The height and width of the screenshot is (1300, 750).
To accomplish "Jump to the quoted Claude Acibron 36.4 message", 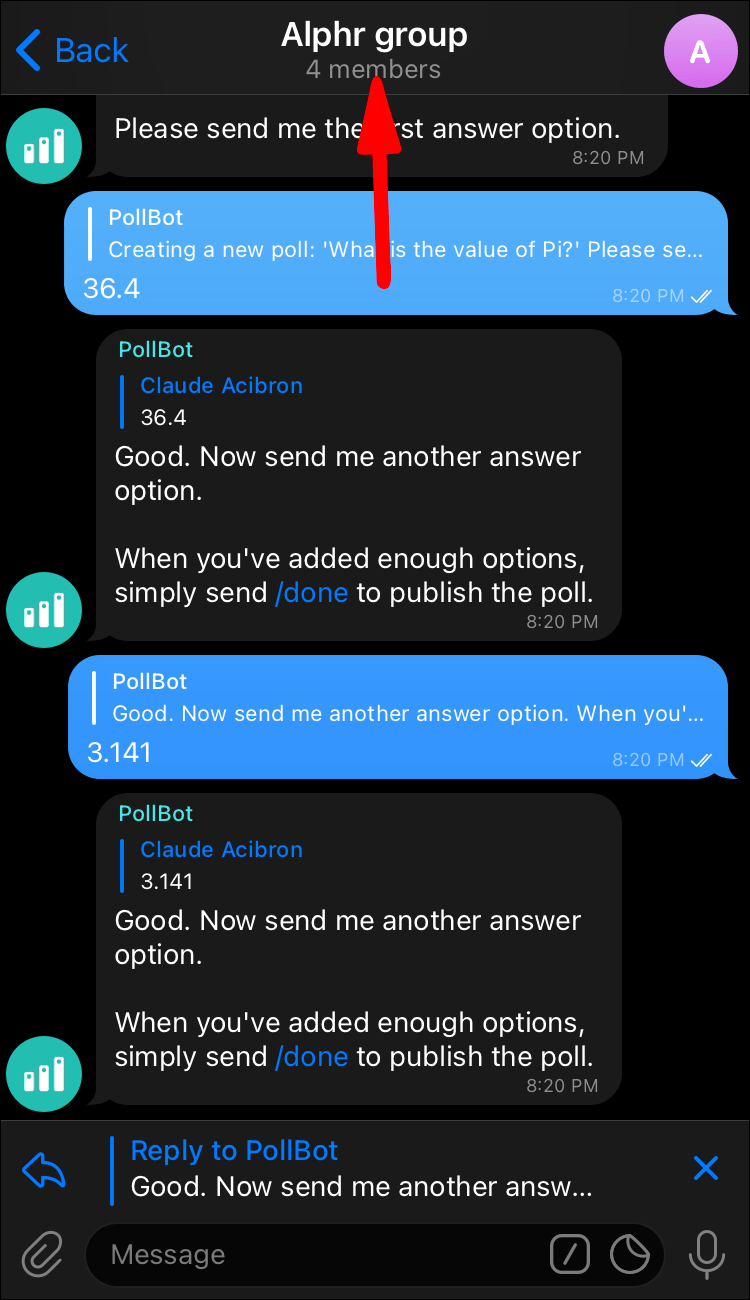I will pos(222,401).
